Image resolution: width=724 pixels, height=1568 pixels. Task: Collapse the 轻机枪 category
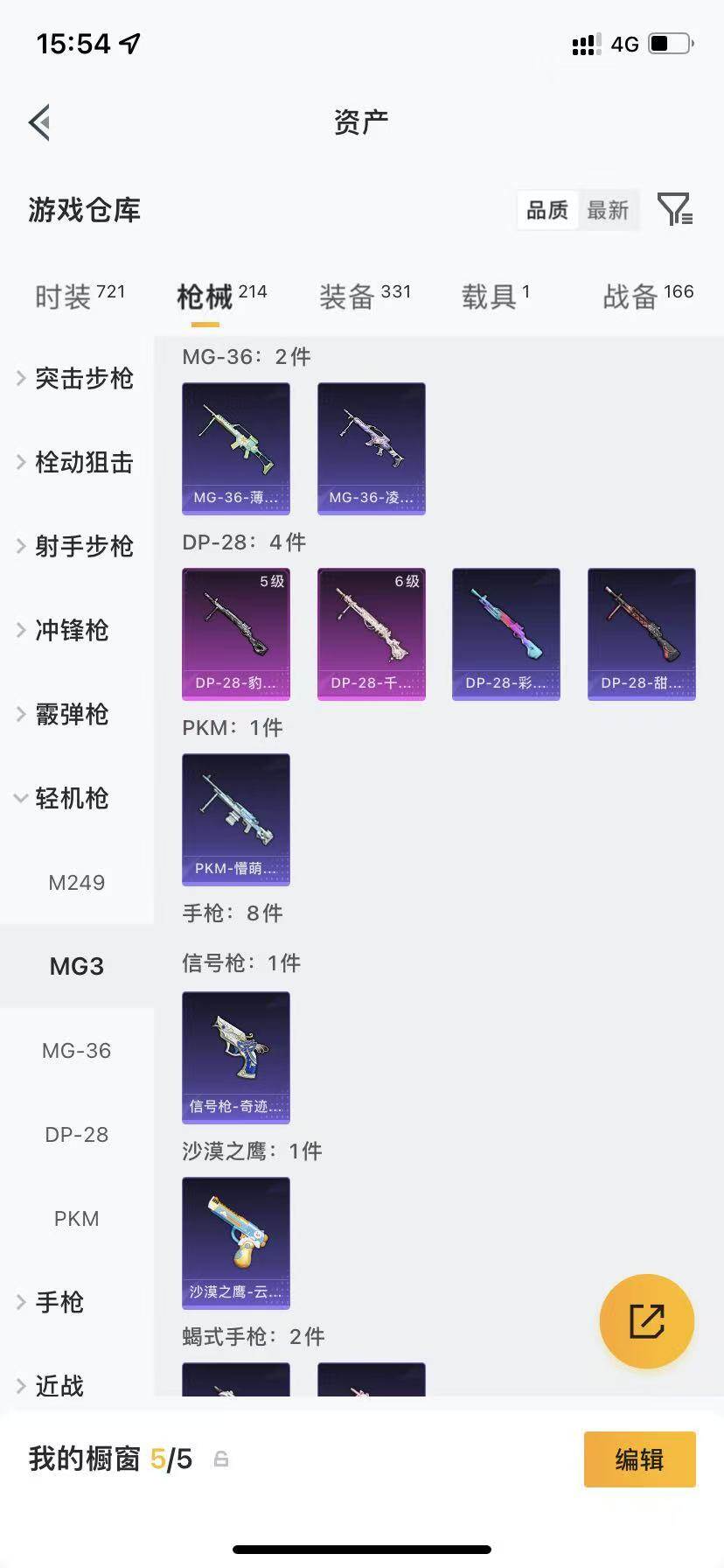tap(63, 798)
